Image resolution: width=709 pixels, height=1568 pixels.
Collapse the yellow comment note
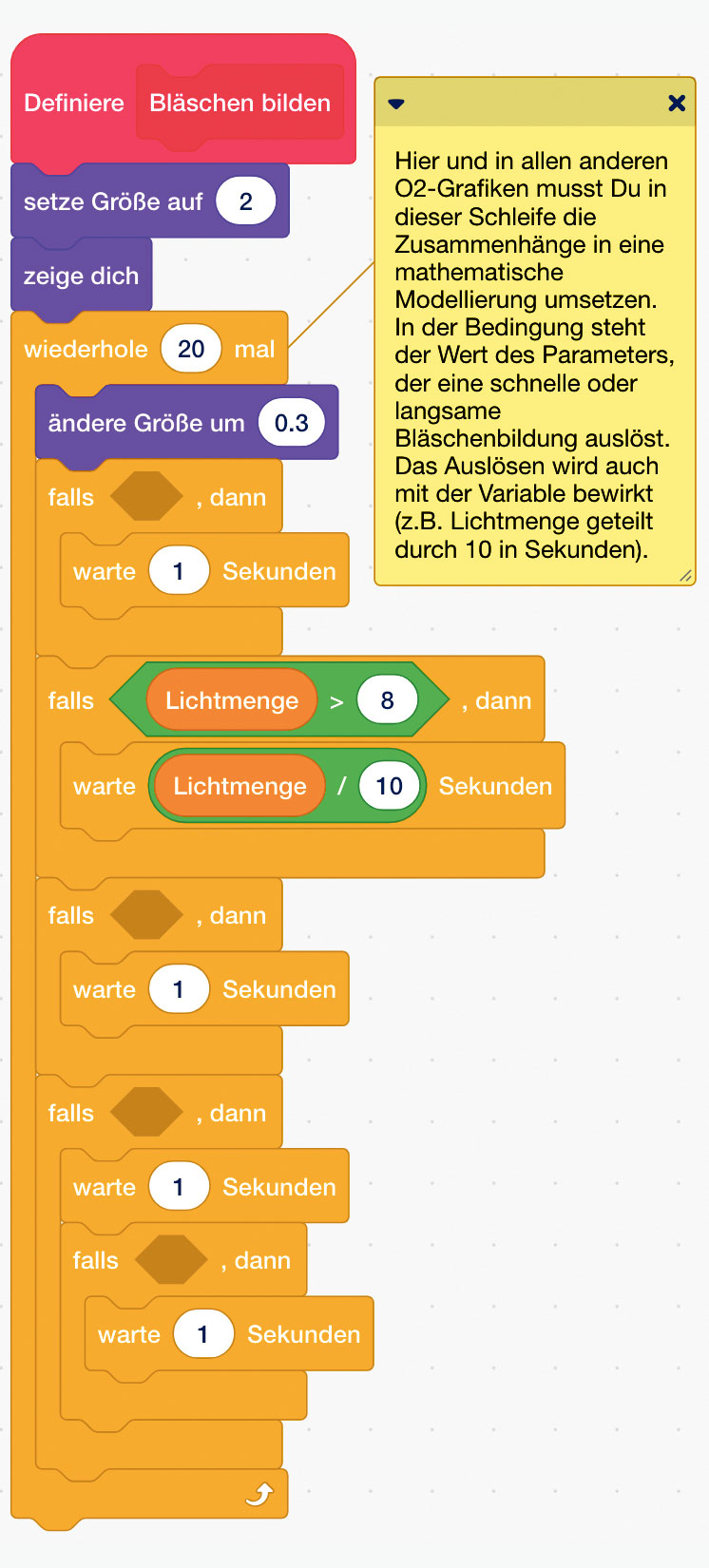397,104
